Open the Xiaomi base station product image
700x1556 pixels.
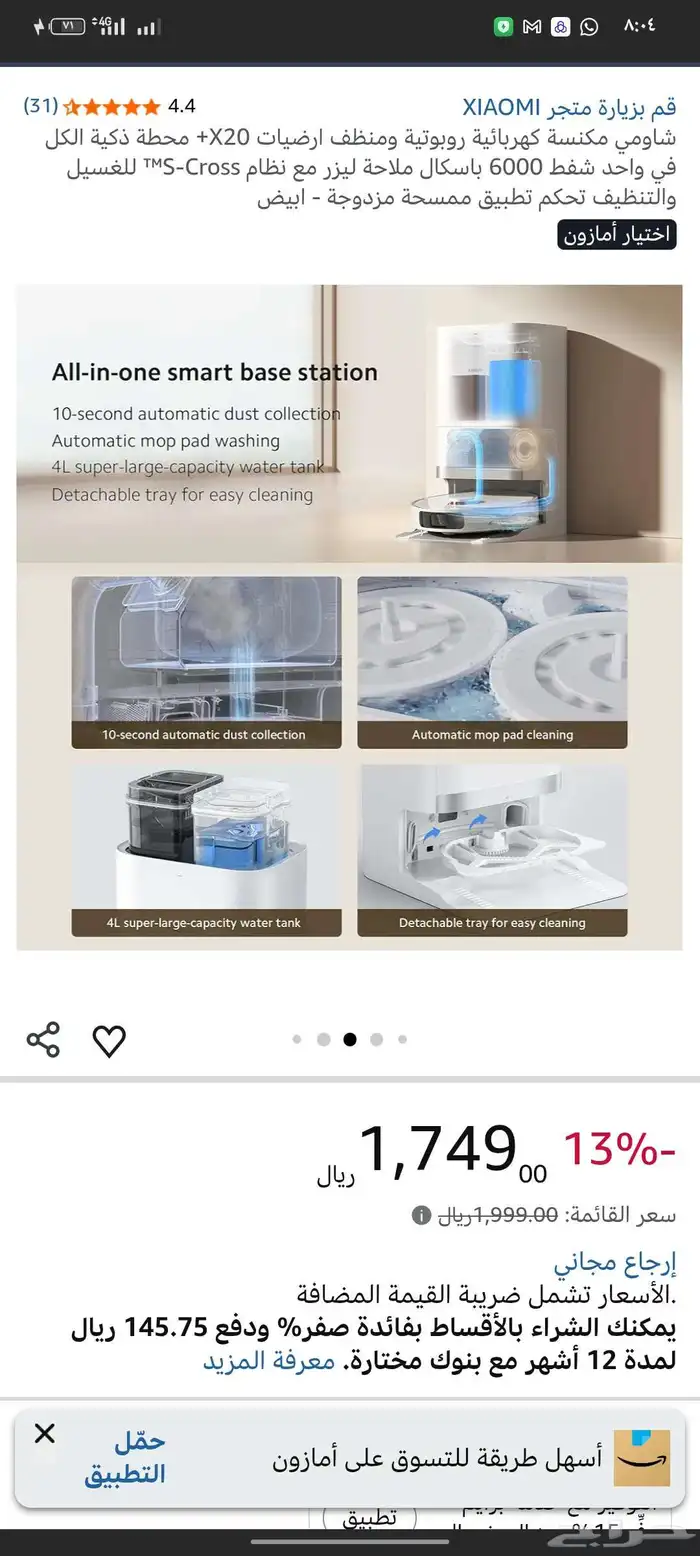click(349, 616)
